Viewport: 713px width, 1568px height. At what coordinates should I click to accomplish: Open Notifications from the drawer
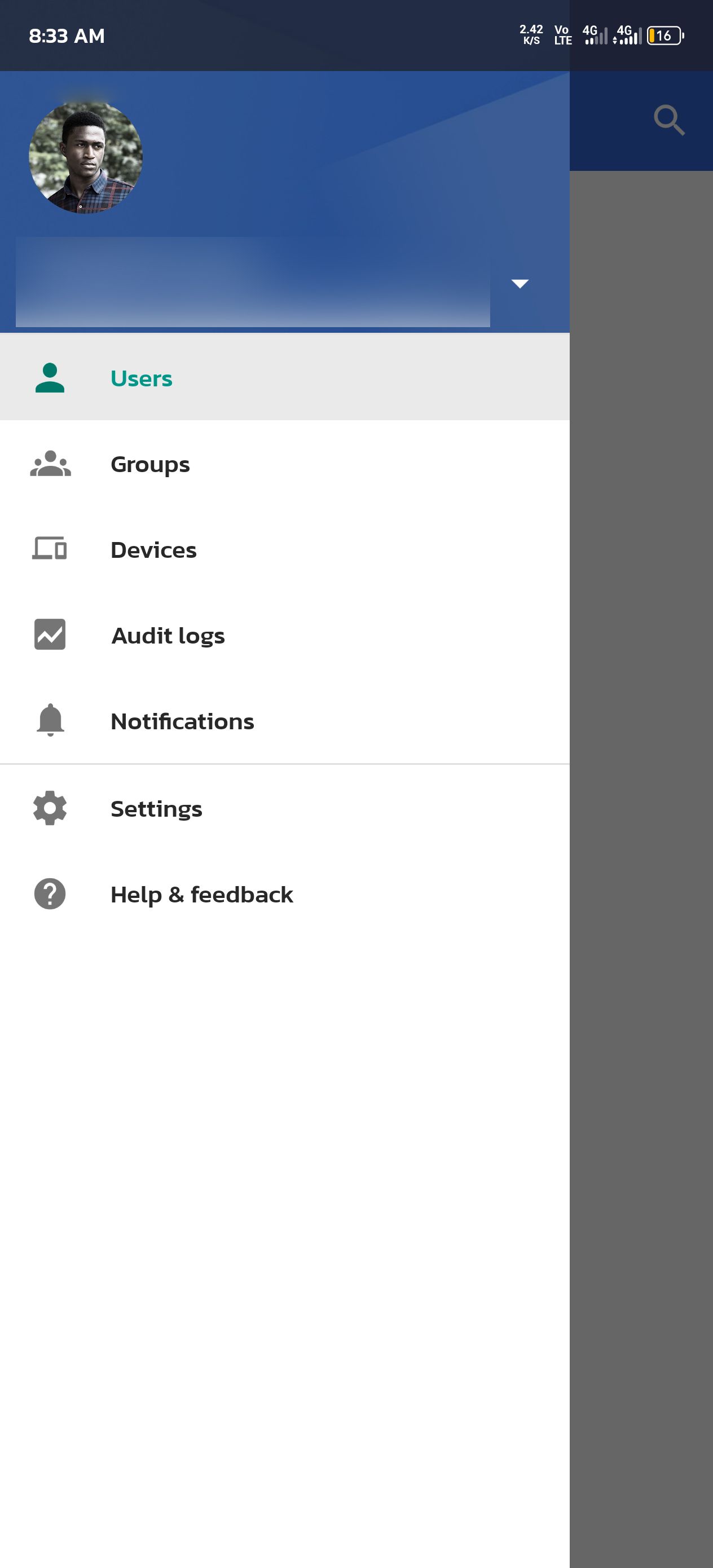(x=182, y=721)
